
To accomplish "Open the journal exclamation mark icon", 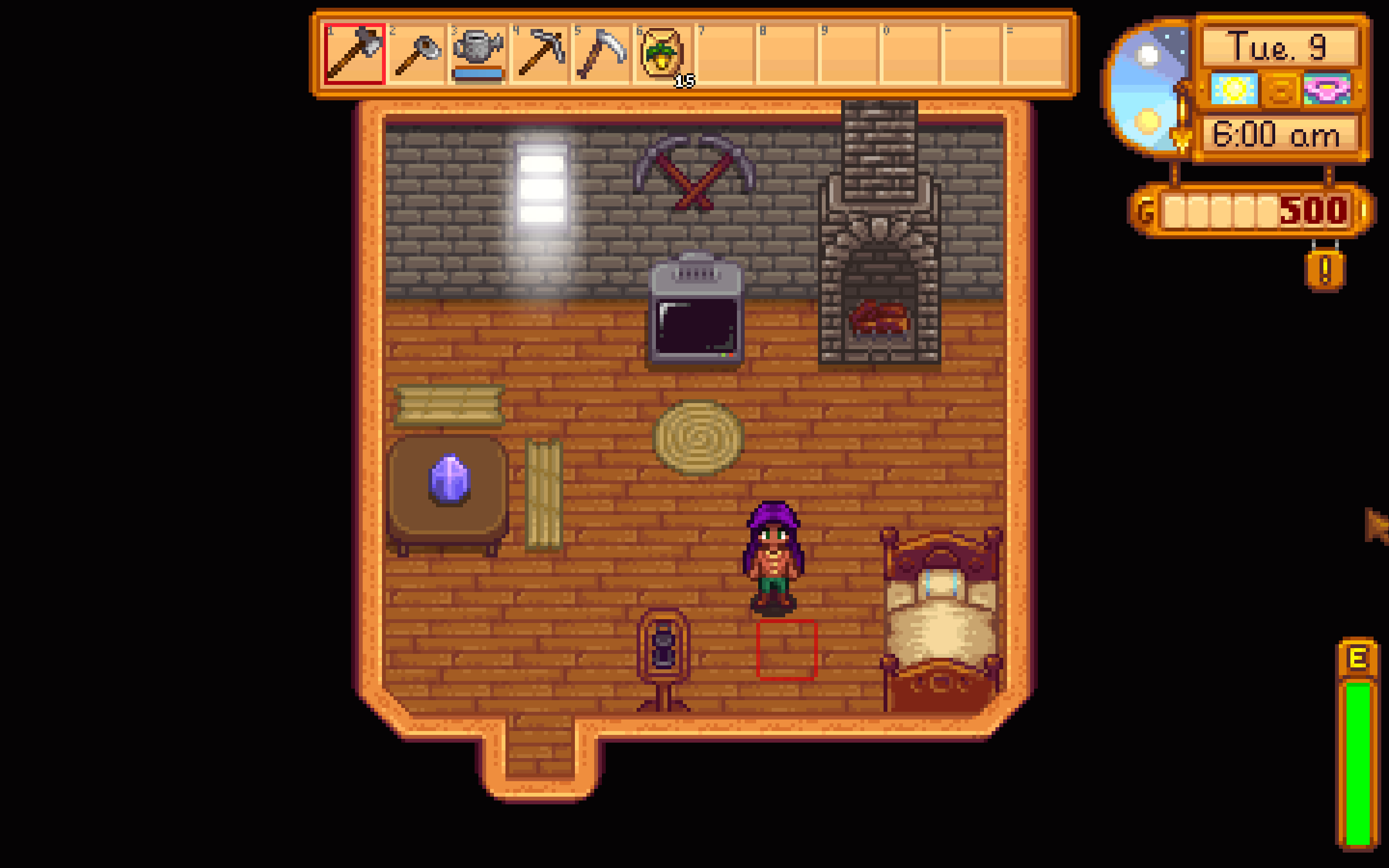I will pyautogui.click(x=1324, y=269).
